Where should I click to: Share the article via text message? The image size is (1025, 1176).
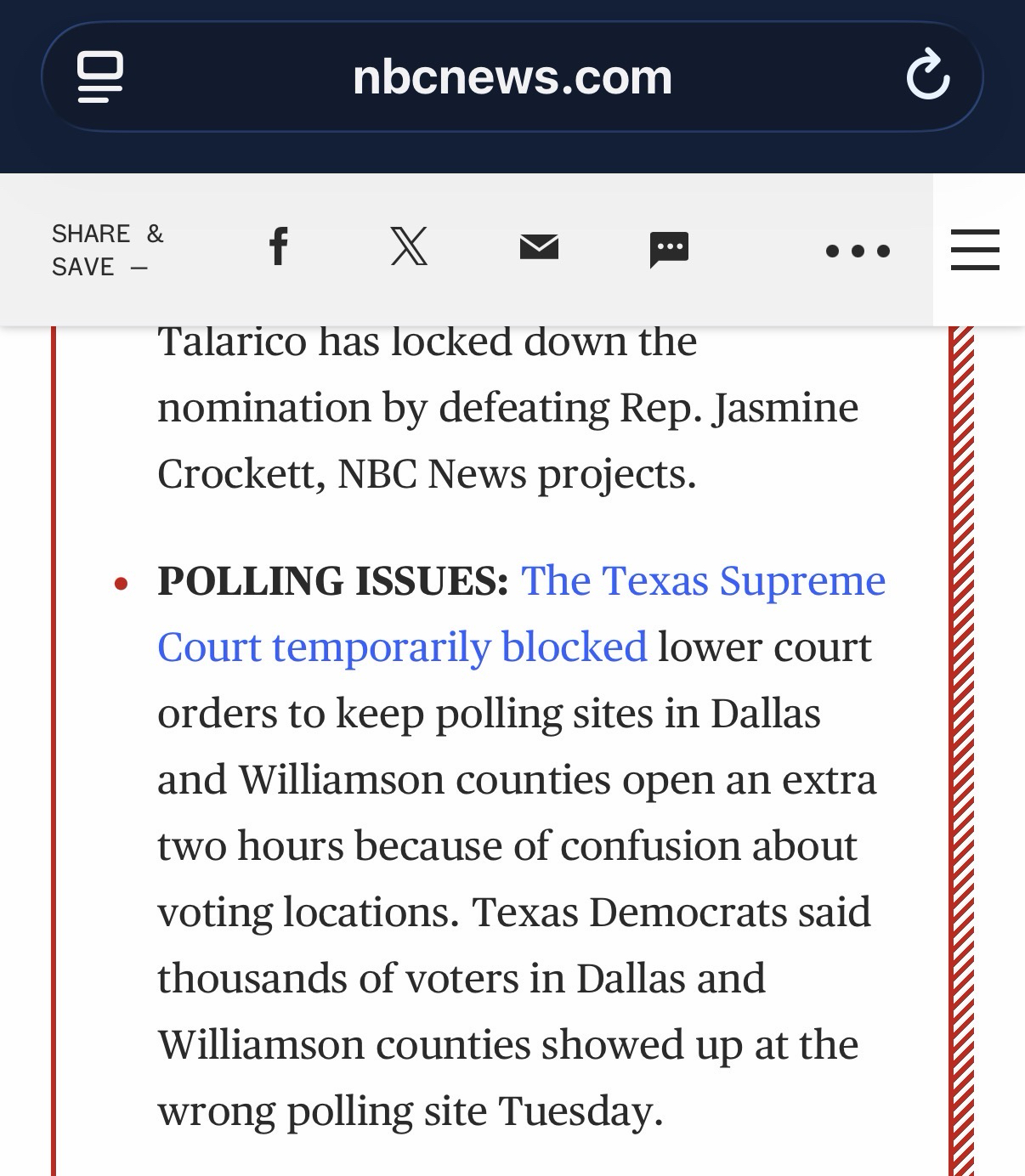(669, 249)
